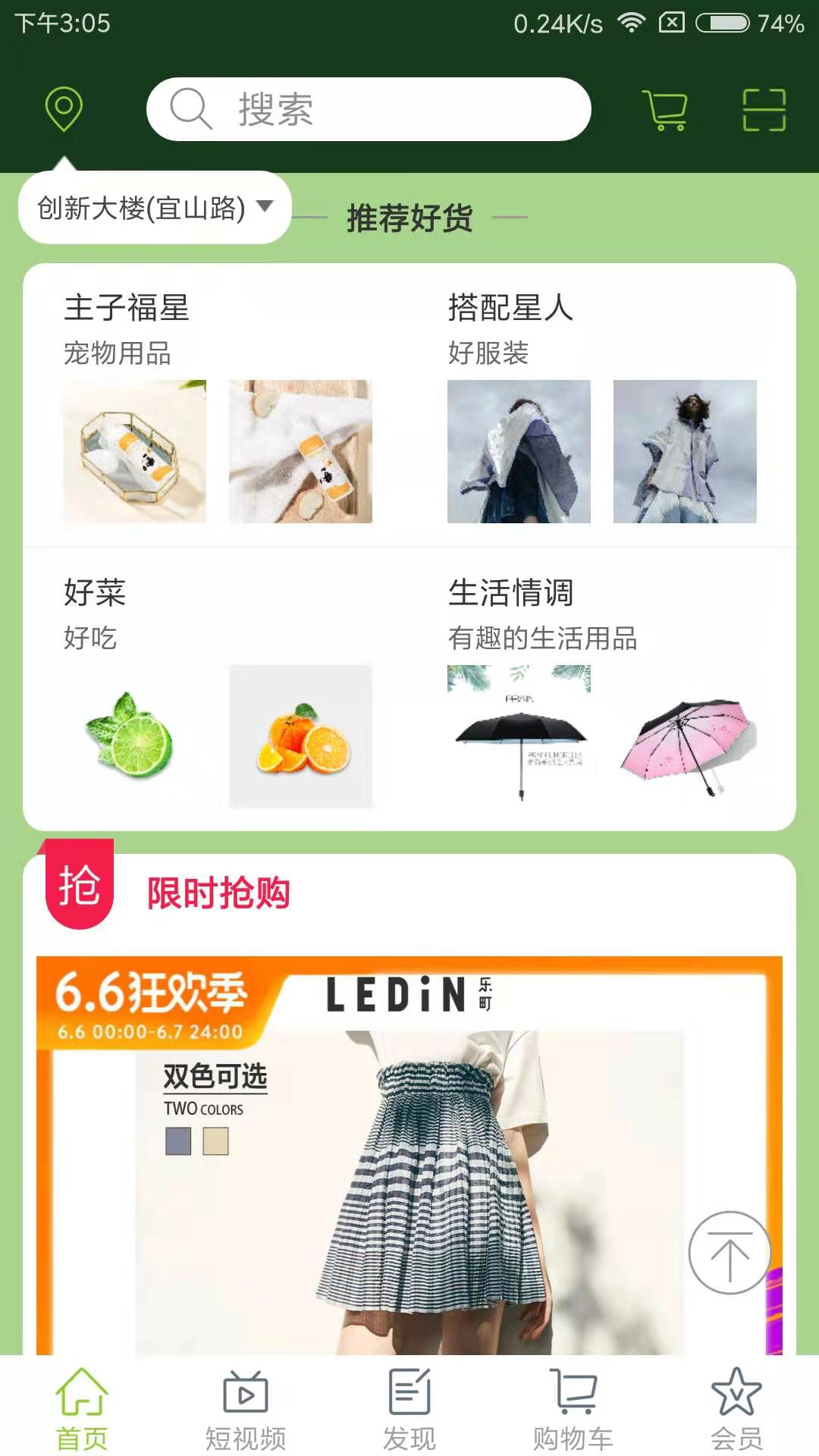Open the scan code icon

coord(764,110)
